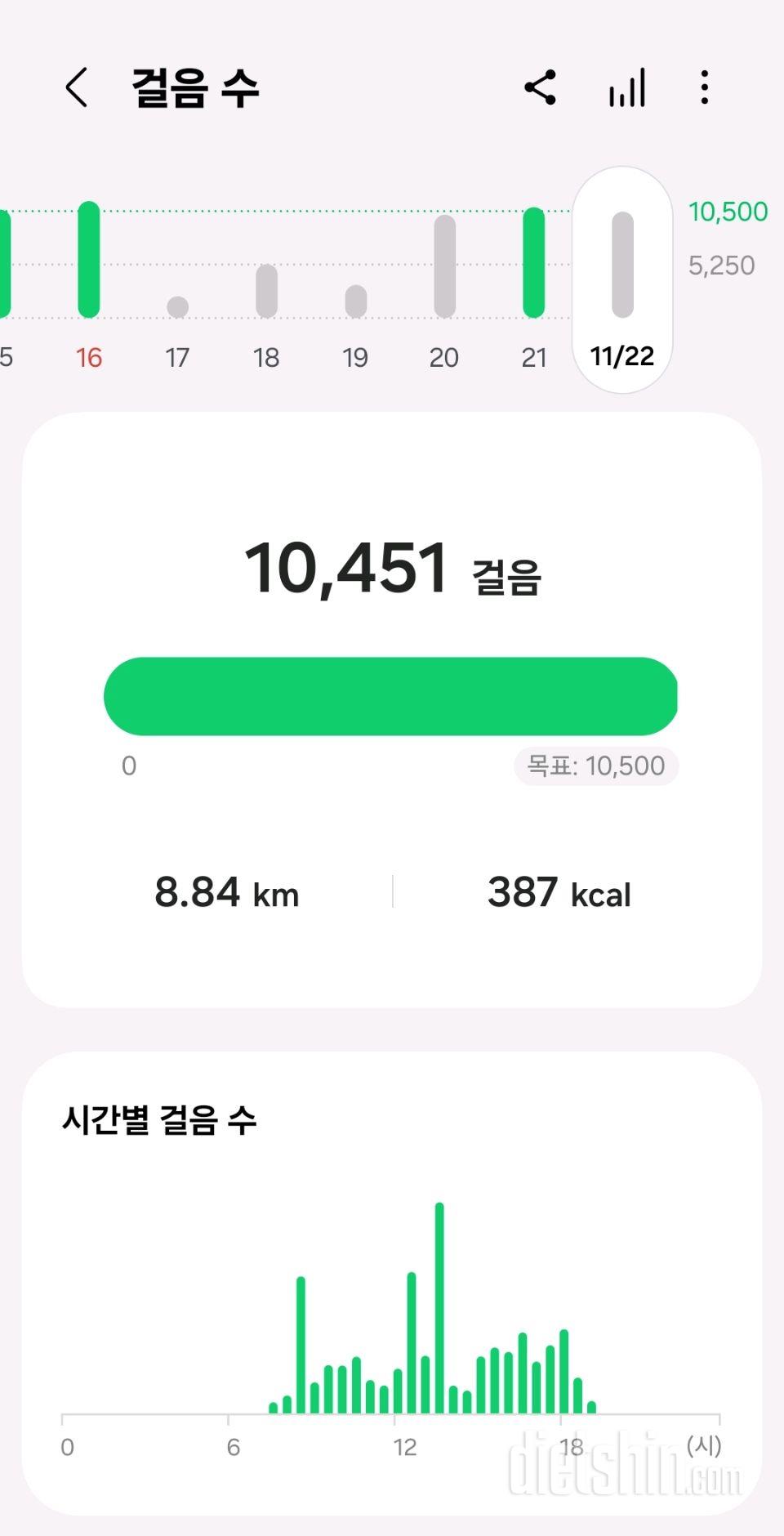Viewport: 784px width, 1536px height.
Task: Select the day 18 step bar
Action: point(266,290)
